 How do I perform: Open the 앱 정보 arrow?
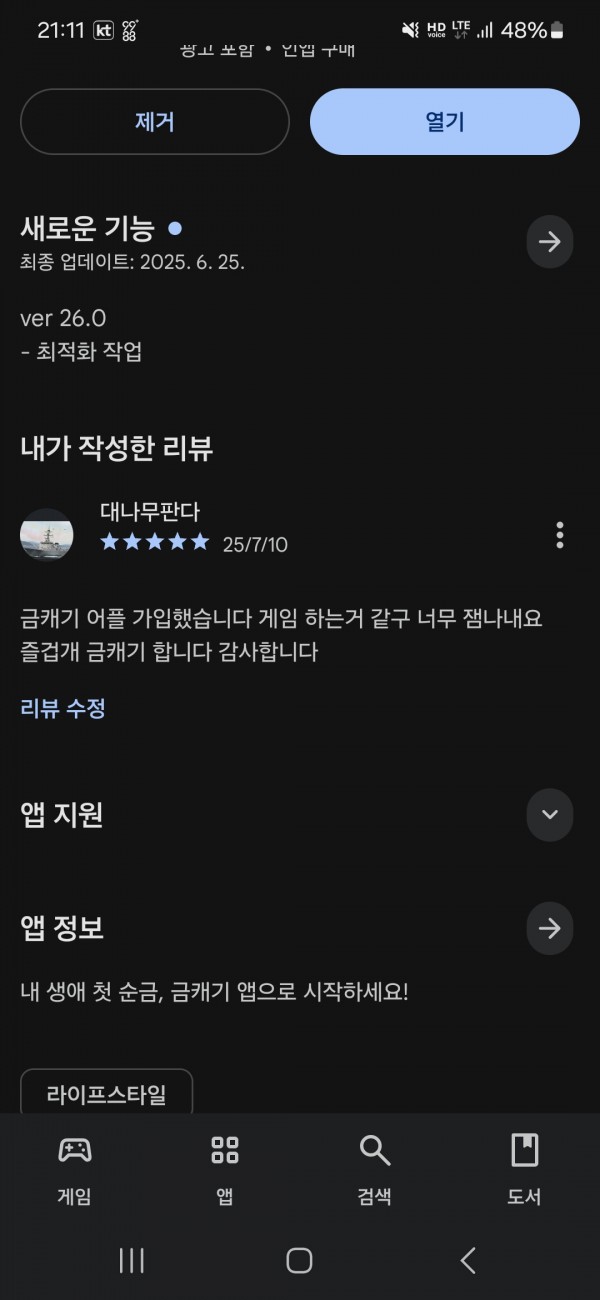[550, 928]
